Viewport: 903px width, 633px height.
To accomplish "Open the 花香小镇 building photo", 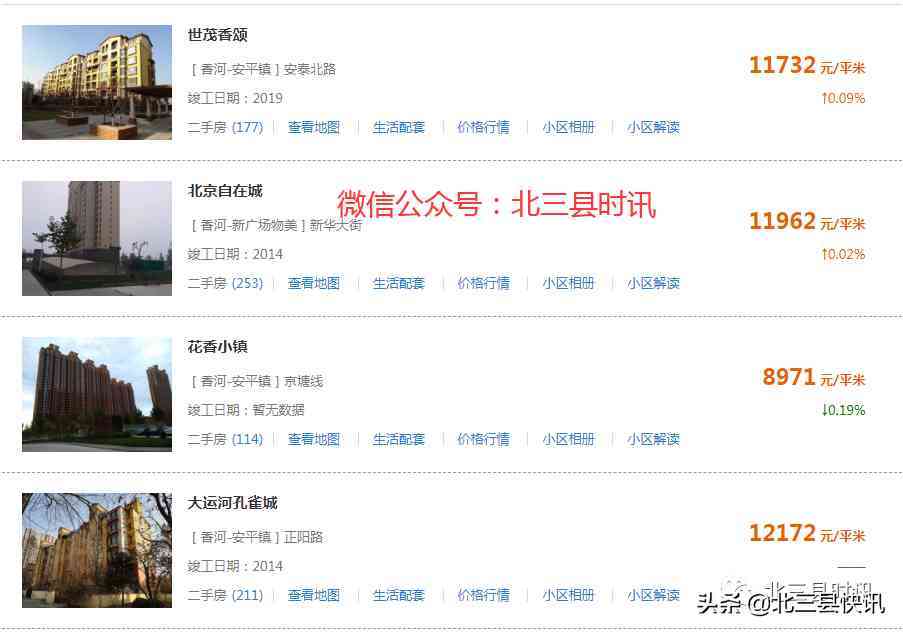I will click(97, 394).
